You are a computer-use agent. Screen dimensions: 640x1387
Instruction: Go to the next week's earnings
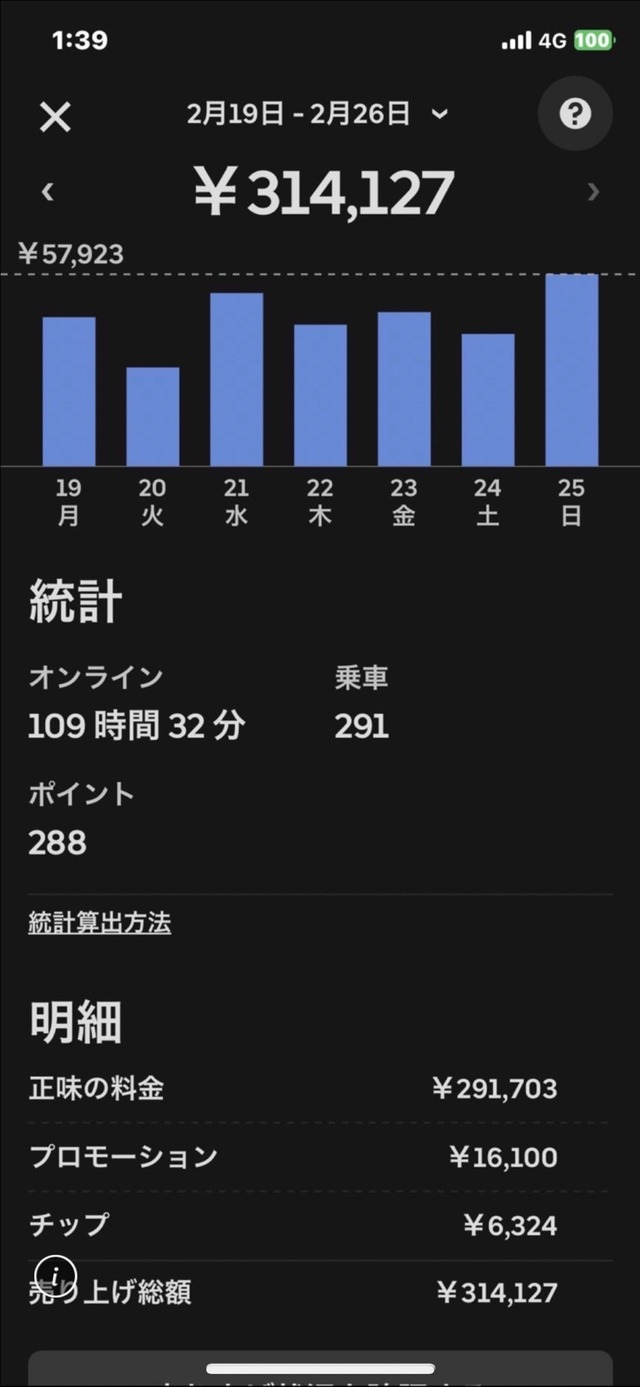[593, 192]
